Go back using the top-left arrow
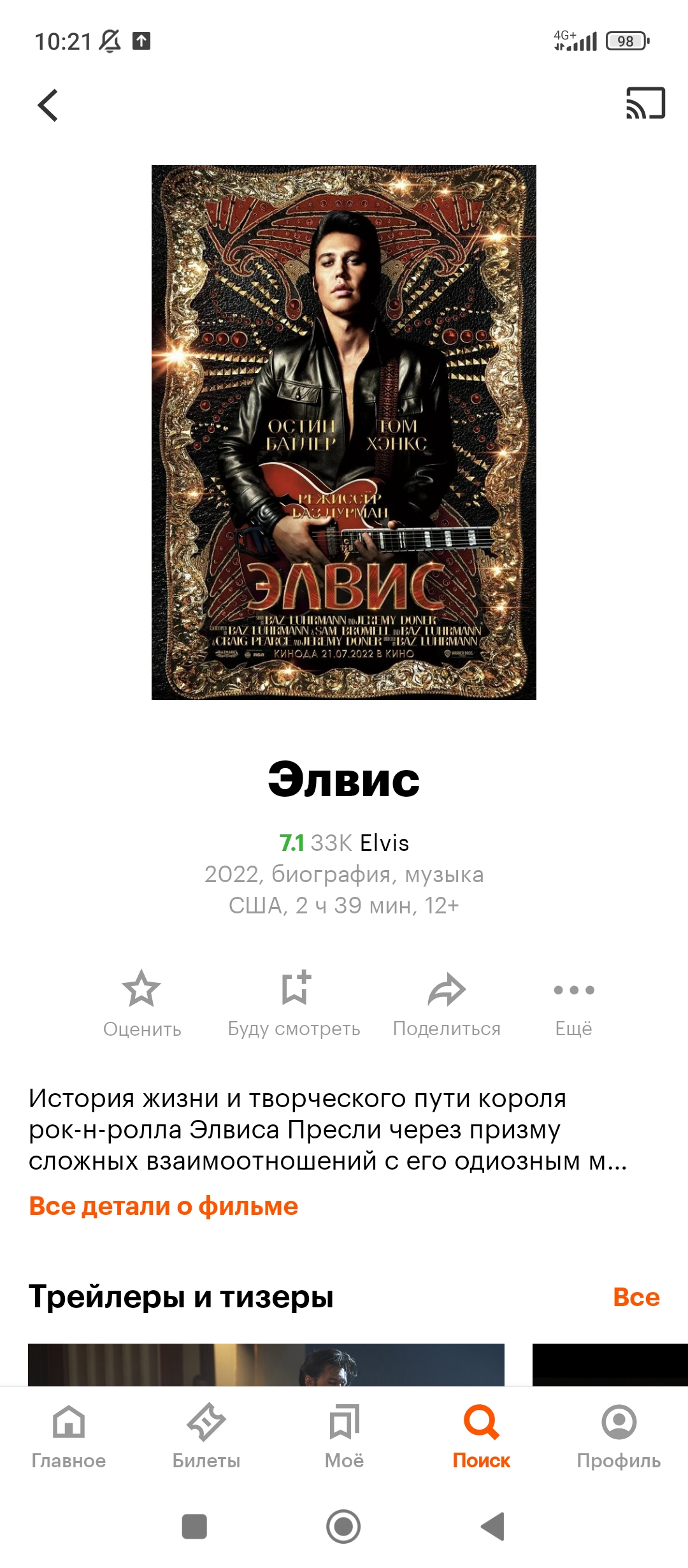This screenshot has width=688, height=1568. tap(48, 105)
